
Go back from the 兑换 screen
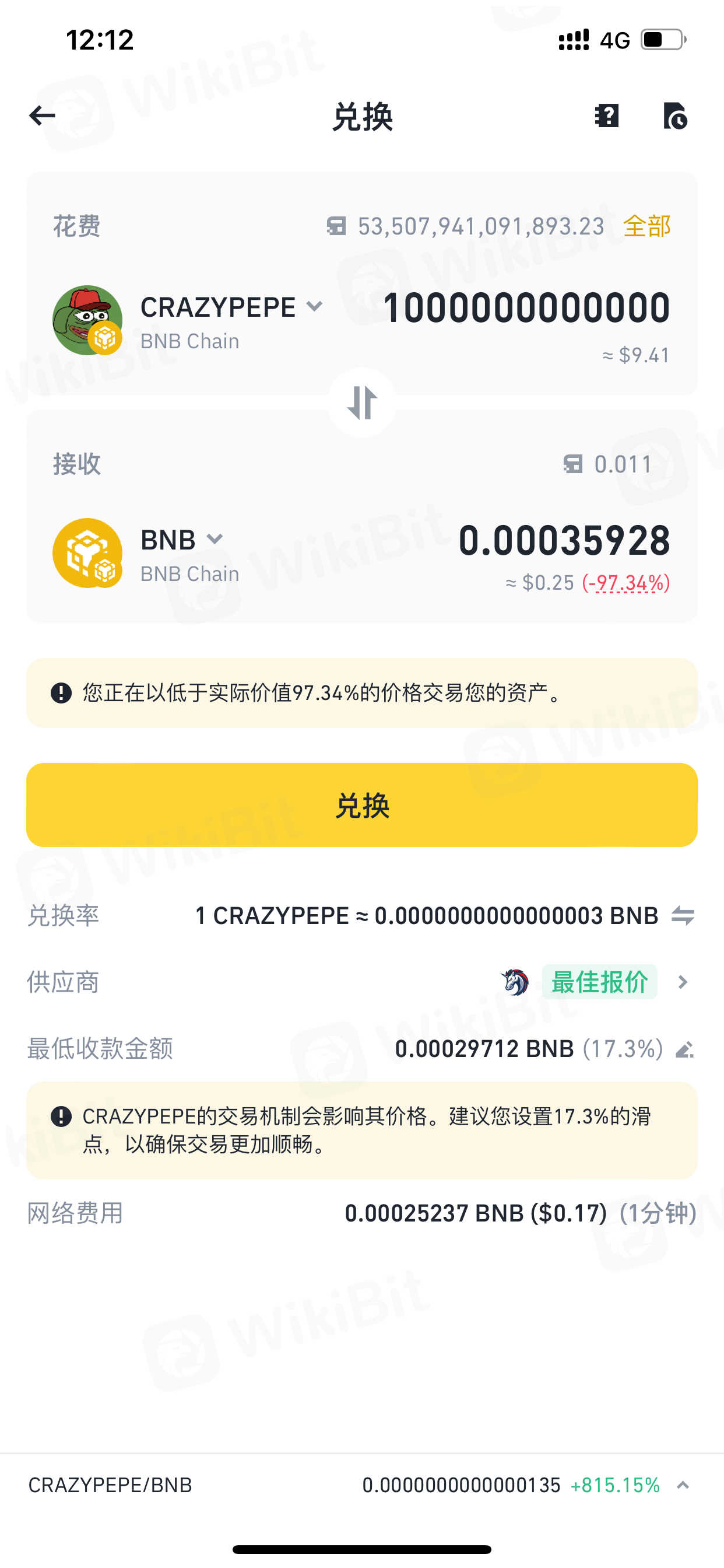point(42,115)
